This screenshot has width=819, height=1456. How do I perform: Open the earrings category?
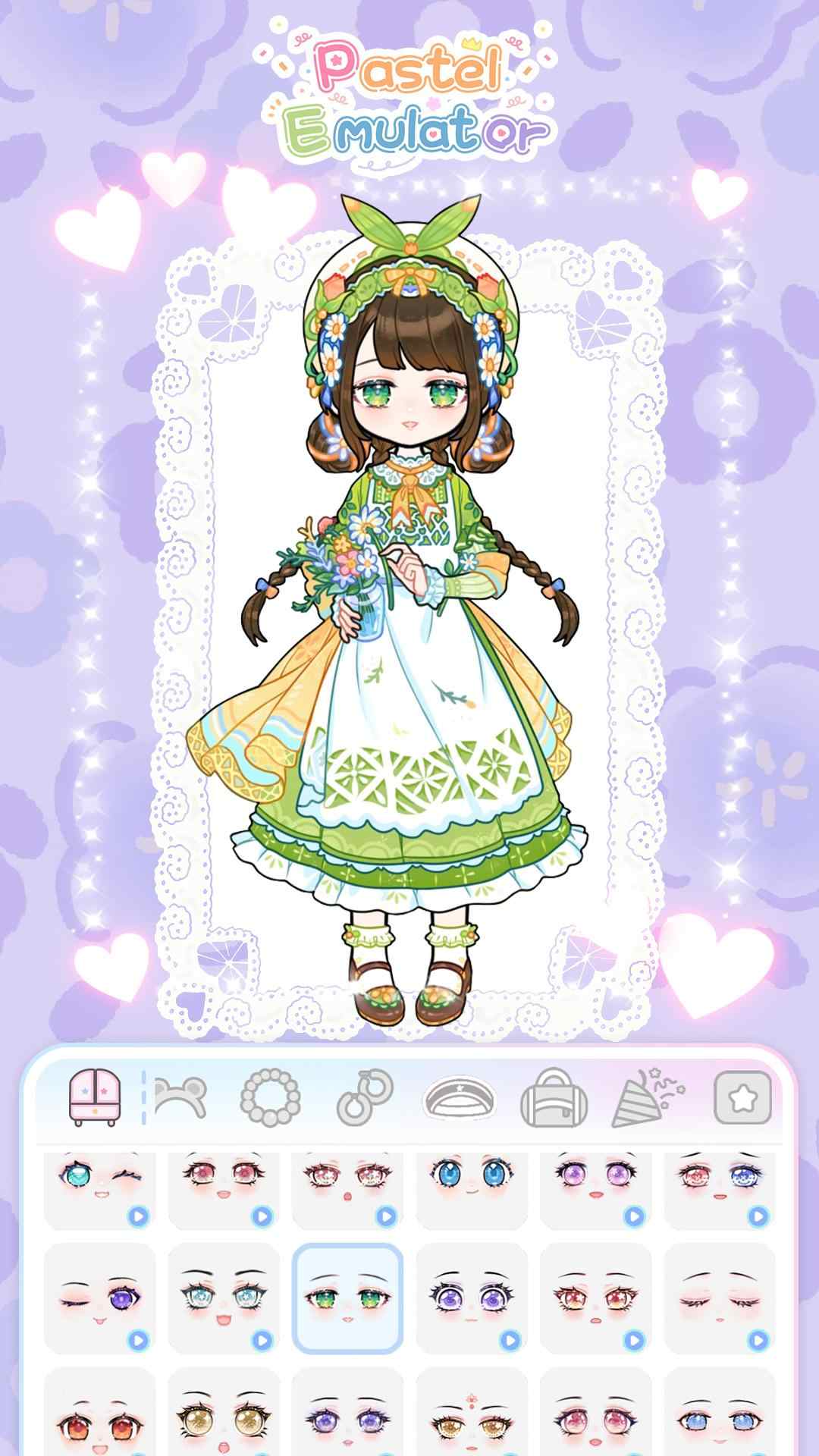(365, 1097)
